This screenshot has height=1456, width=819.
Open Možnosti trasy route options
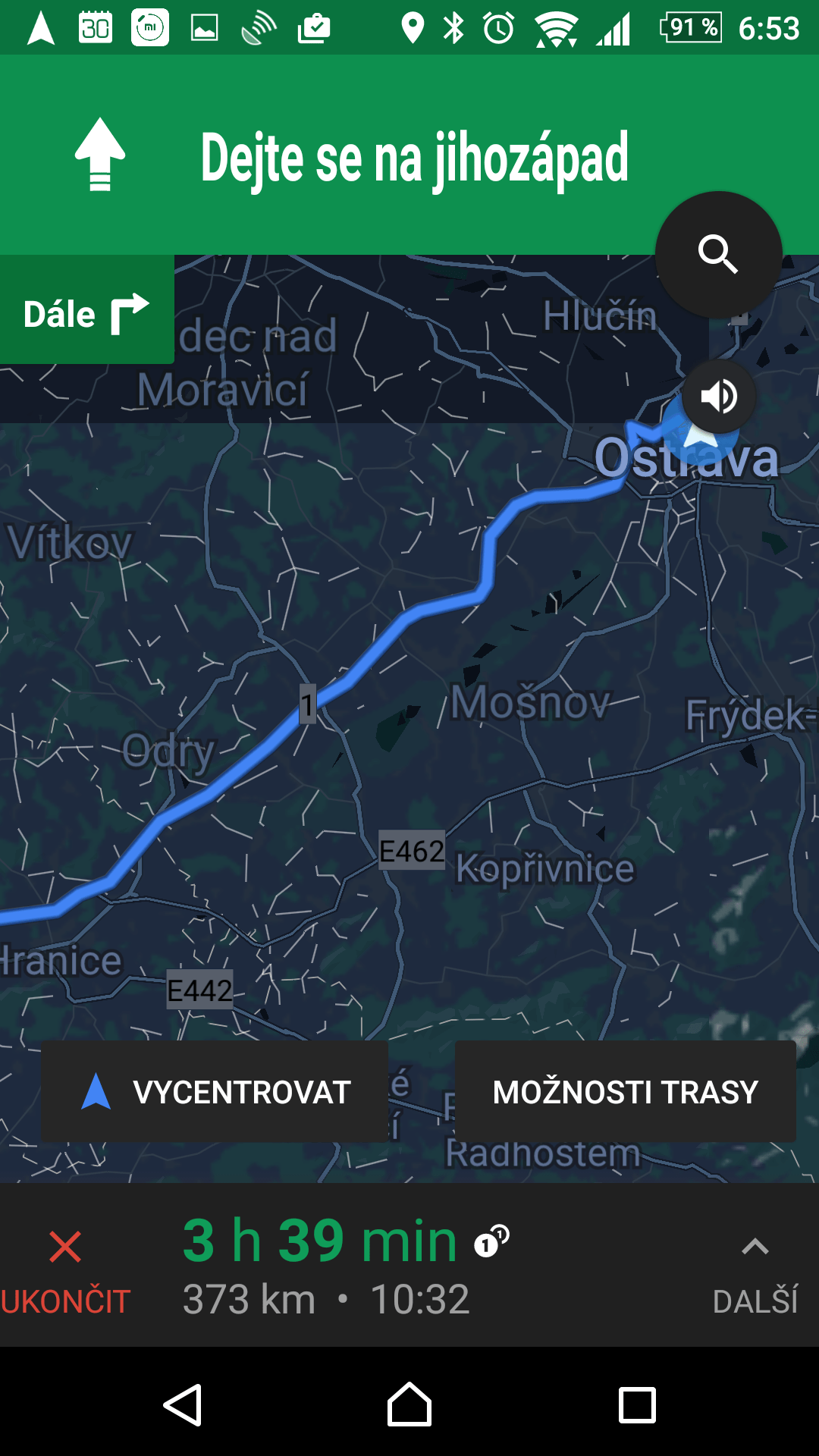(x=625, y=1092)
